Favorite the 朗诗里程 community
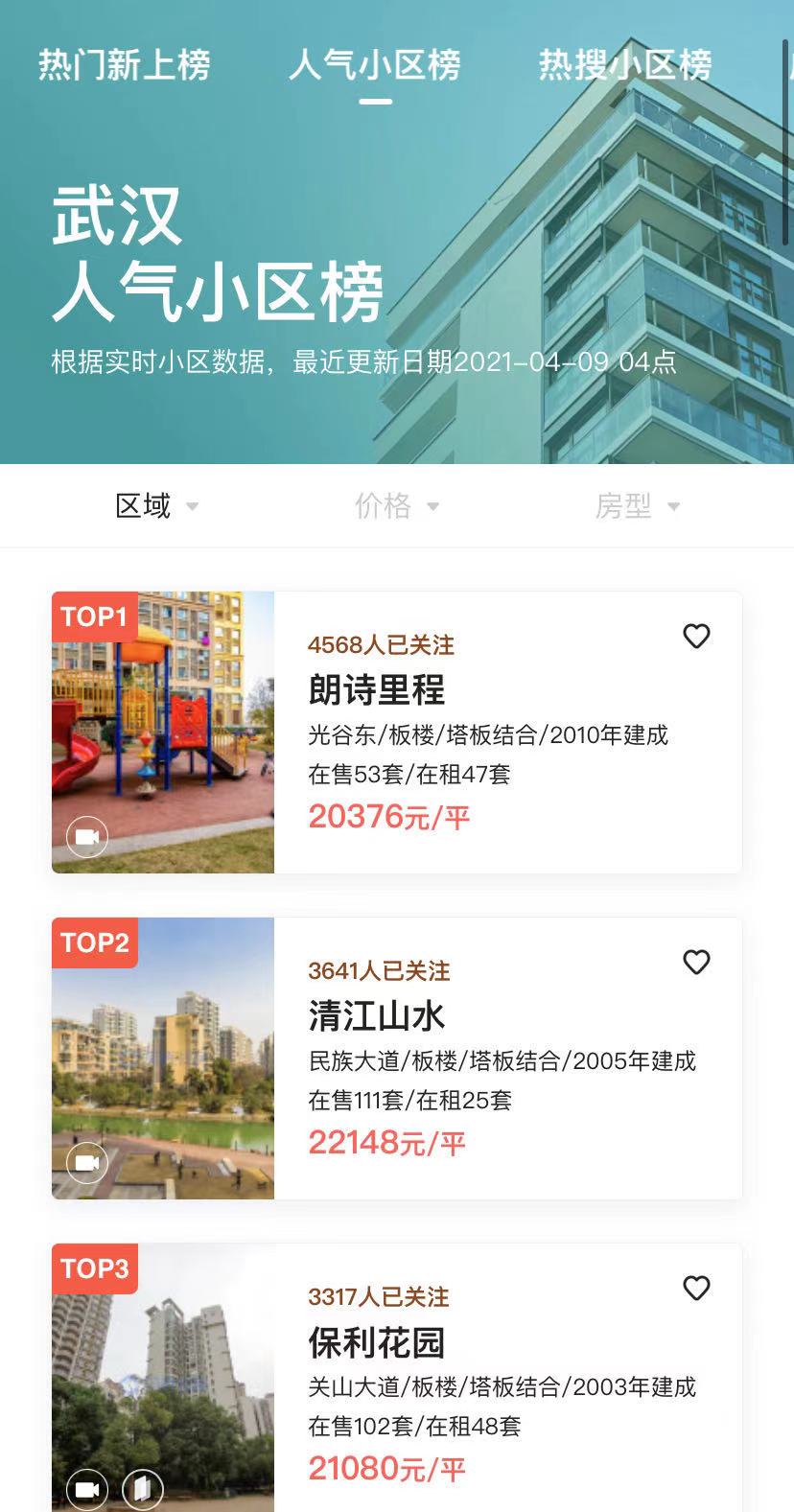This screenshot has height=1512, width=794. [x=696, y=636]
